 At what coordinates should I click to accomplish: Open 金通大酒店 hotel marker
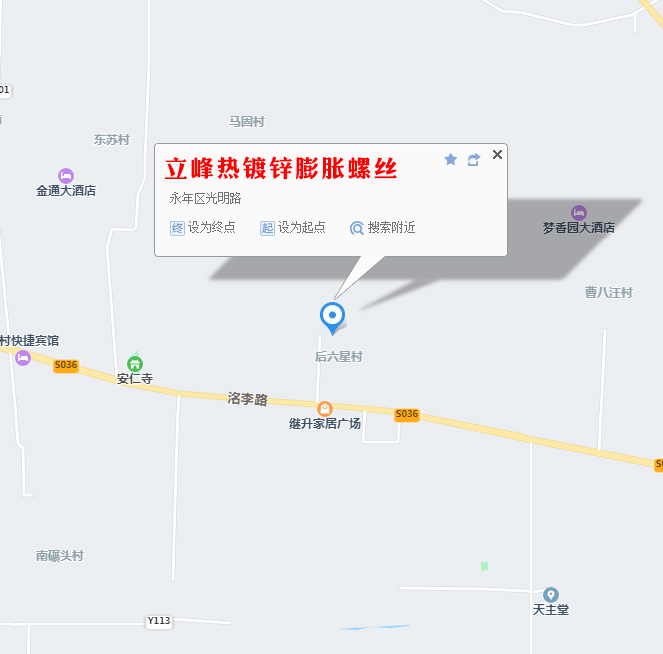[x=66, y=176]
